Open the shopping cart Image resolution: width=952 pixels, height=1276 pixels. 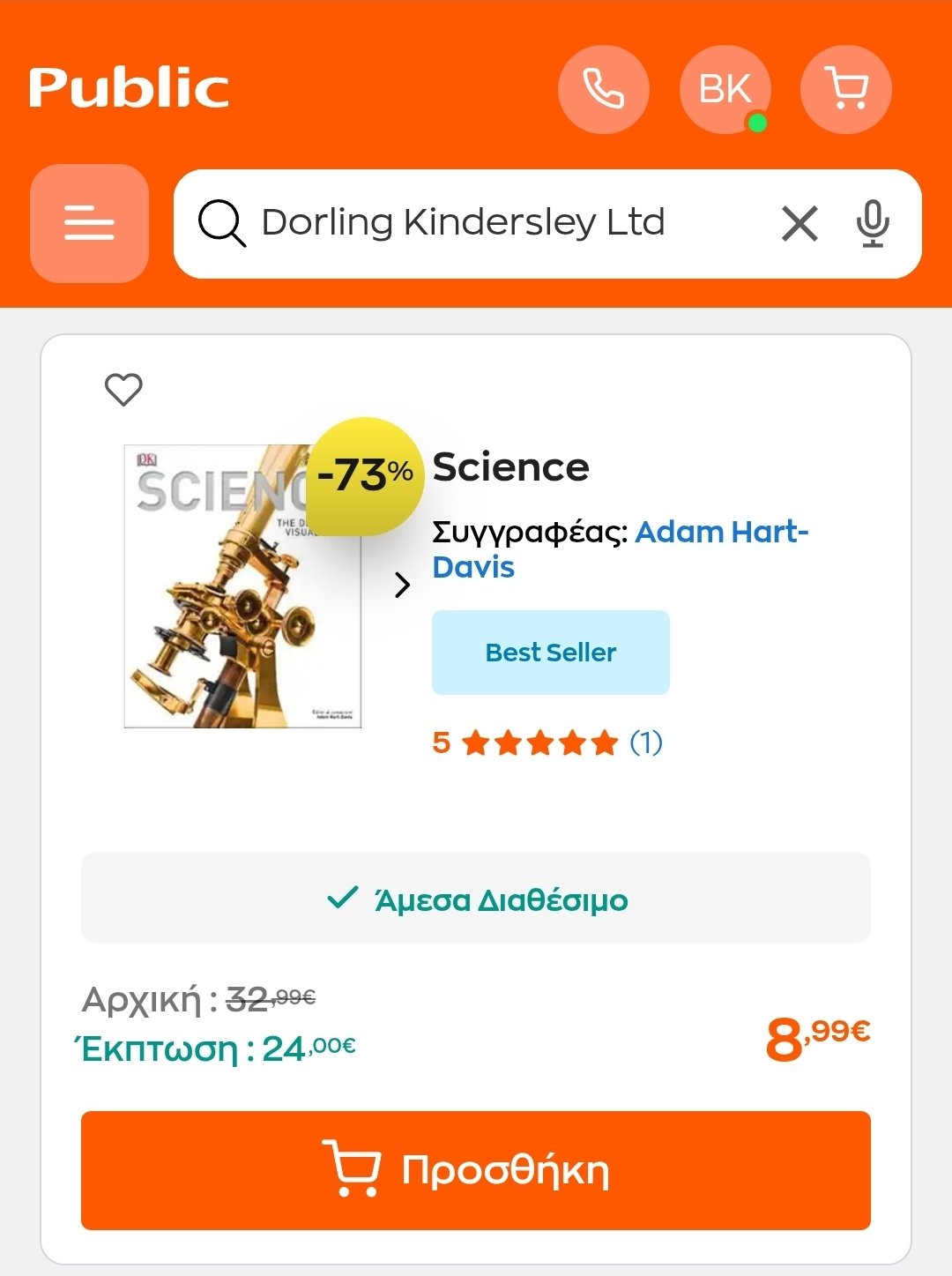(845, 89)
